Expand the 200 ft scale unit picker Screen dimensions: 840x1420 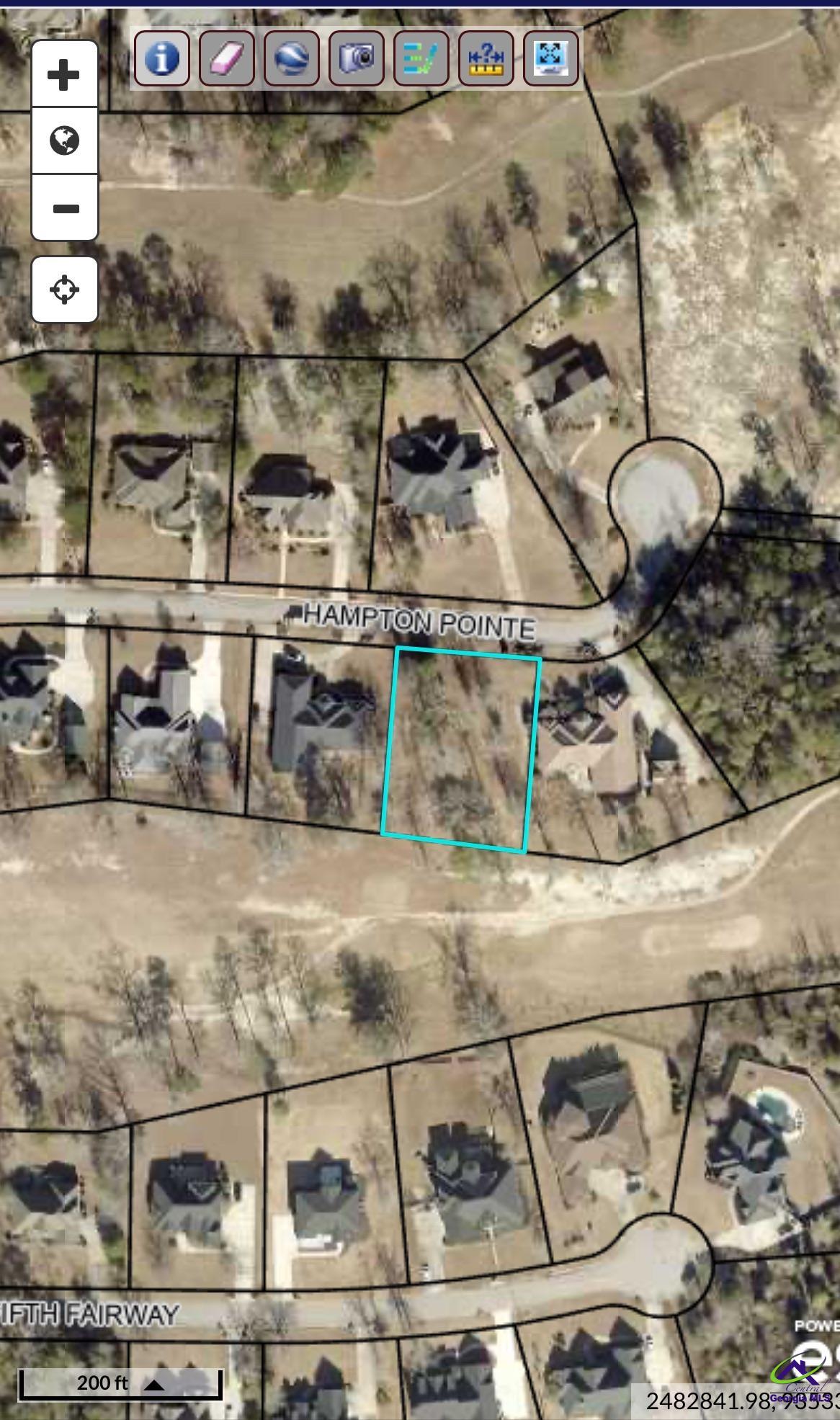coord(155,1384)
